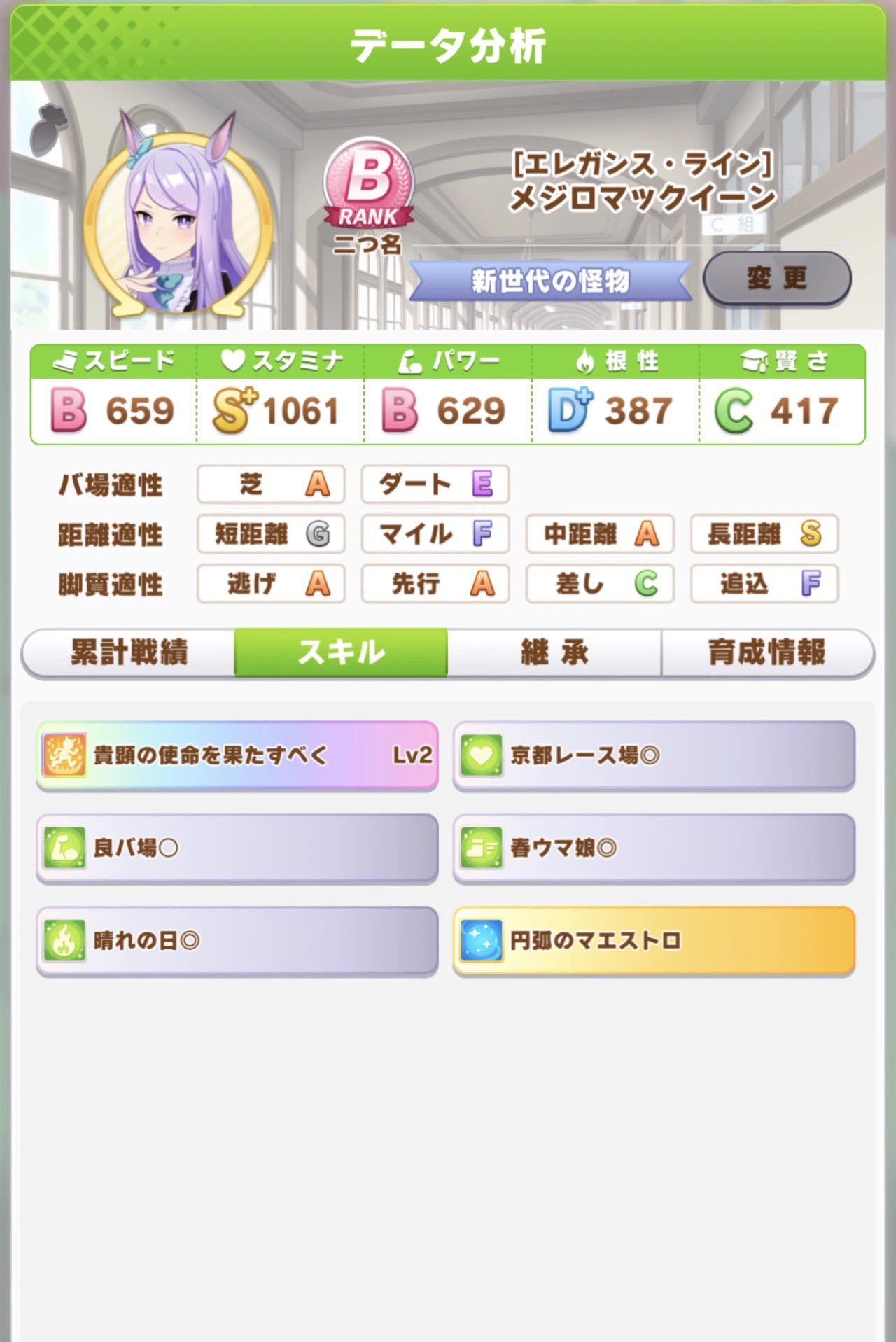The height and width of the screenshot is (1342, 896).
Task: Open the 晴れの日◎ skill info
Action: [237, 940]
